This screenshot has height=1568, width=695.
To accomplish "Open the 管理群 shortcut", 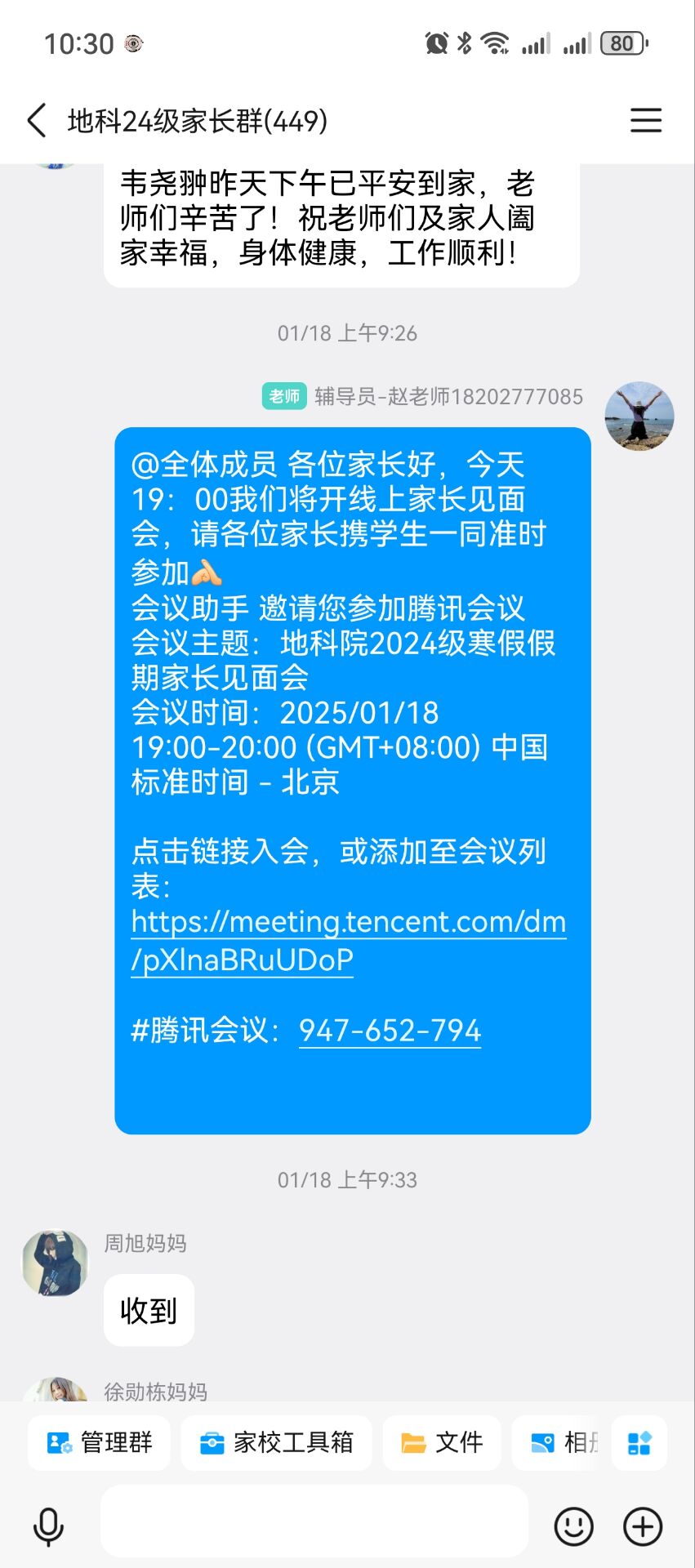I will click(100, 1443).
